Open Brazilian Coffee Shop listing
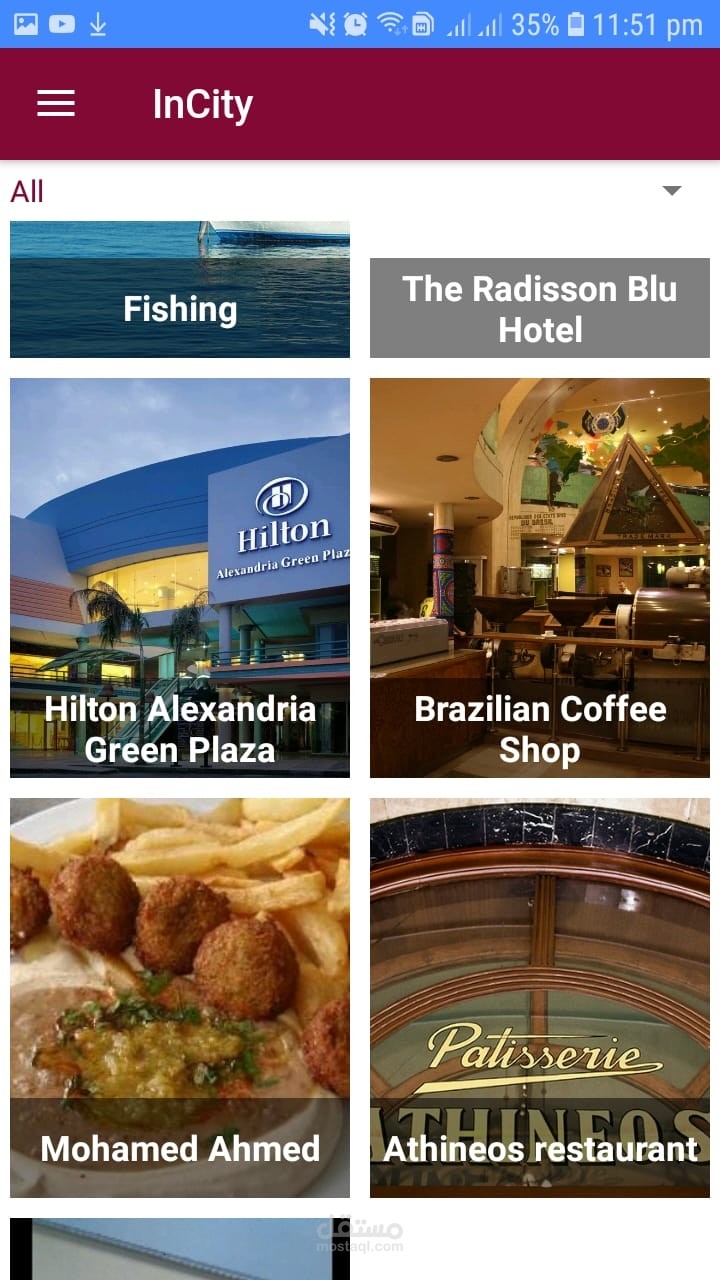 point(540,577)
